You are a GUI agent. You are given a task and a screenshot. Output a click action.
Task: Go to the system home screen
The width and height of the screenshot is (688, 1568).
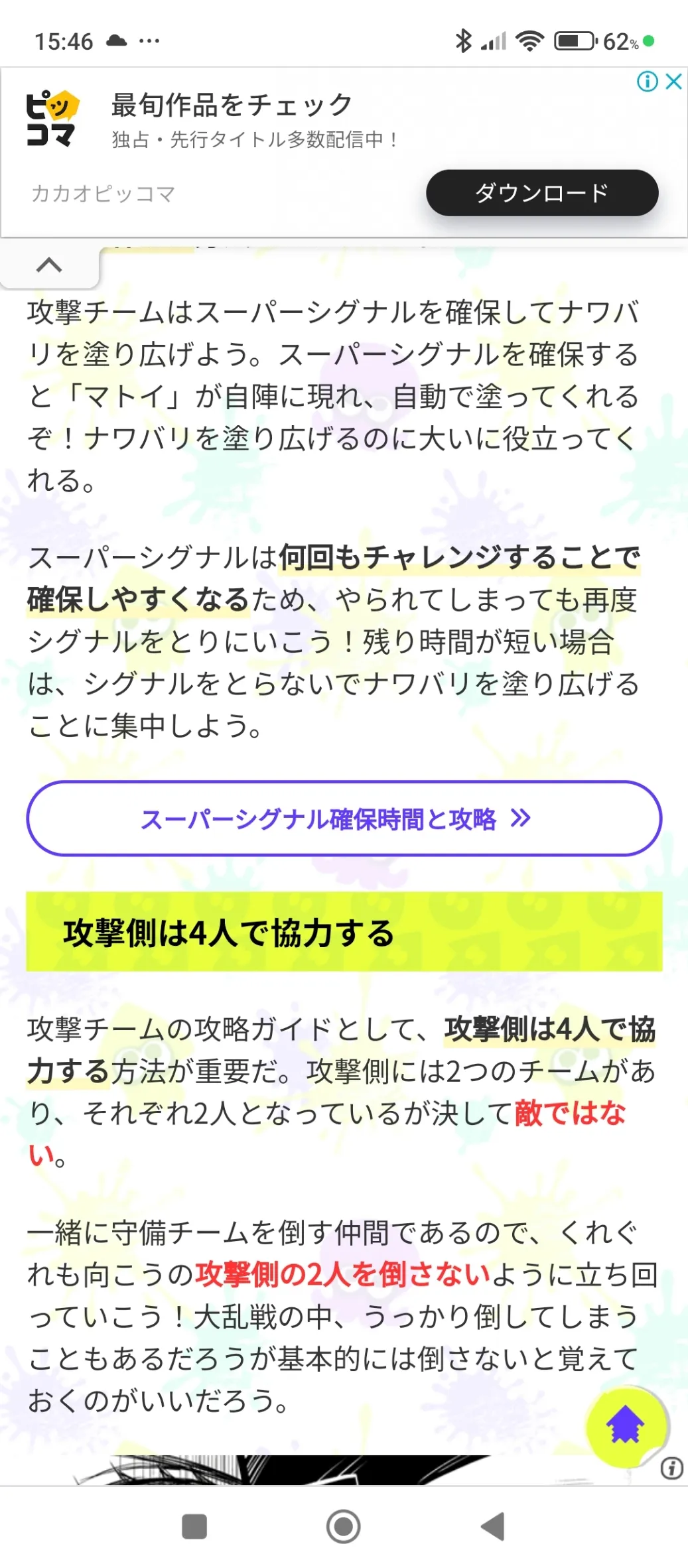coord(344,1527)
